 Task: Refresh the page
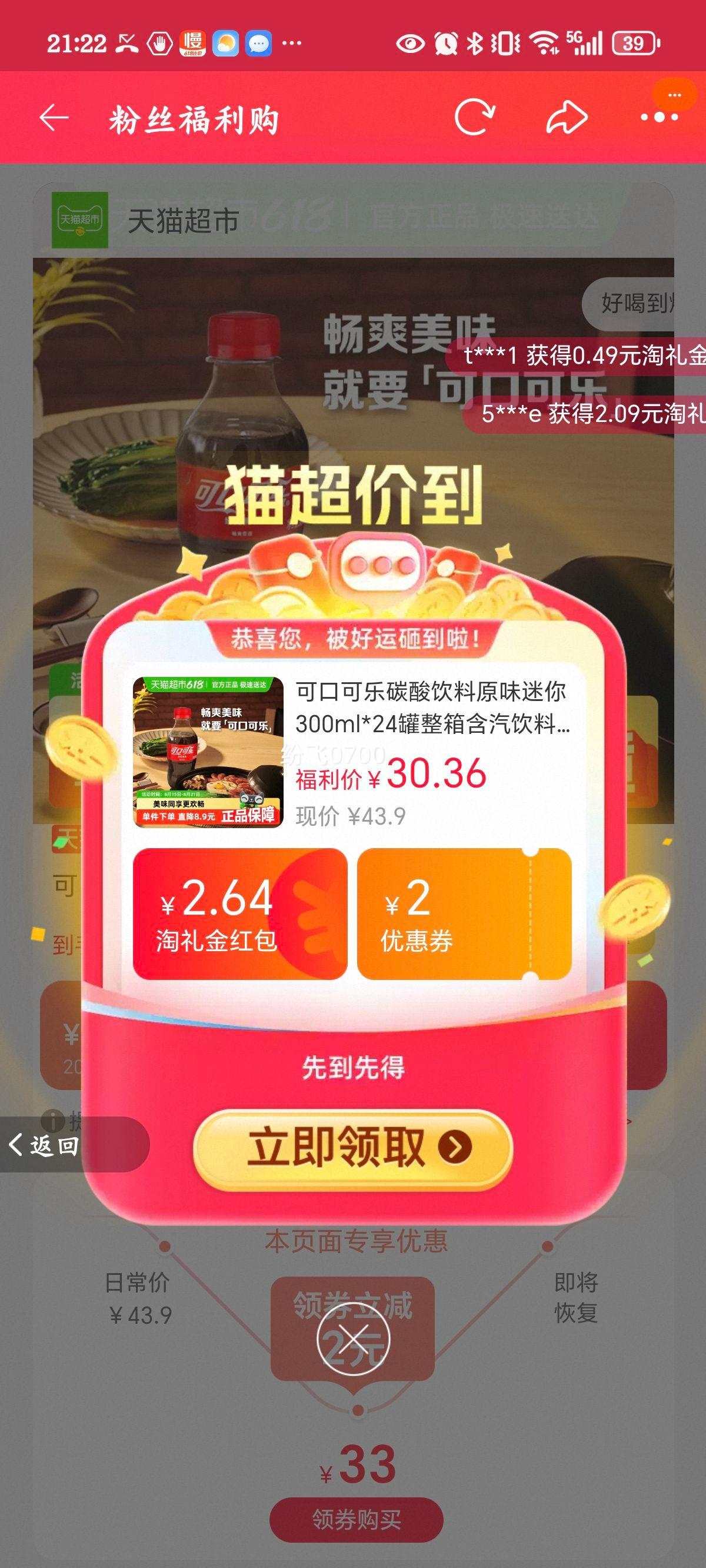(474, 117)
